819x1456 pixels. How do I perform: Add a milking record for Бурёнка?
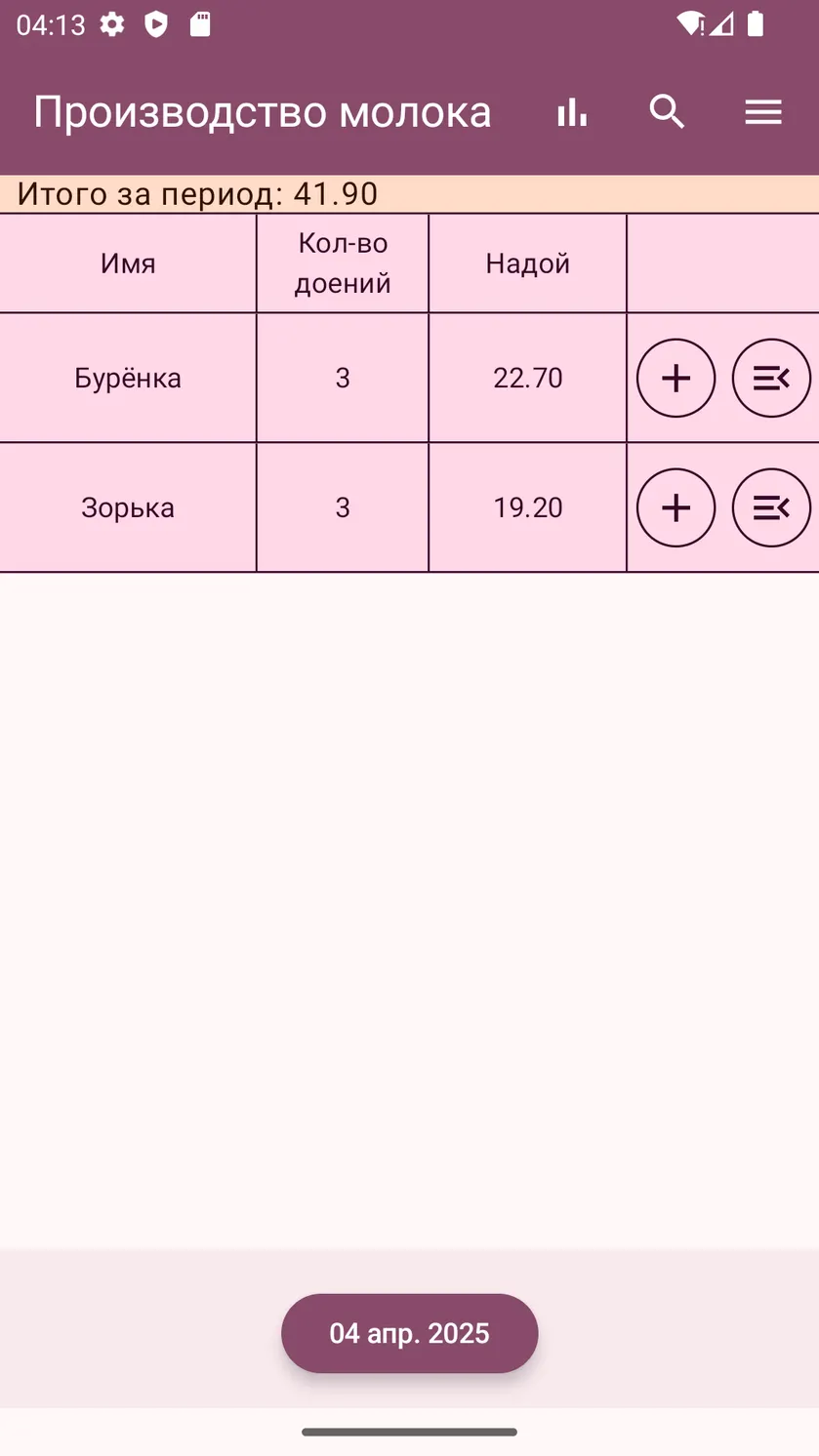(676, 378)
